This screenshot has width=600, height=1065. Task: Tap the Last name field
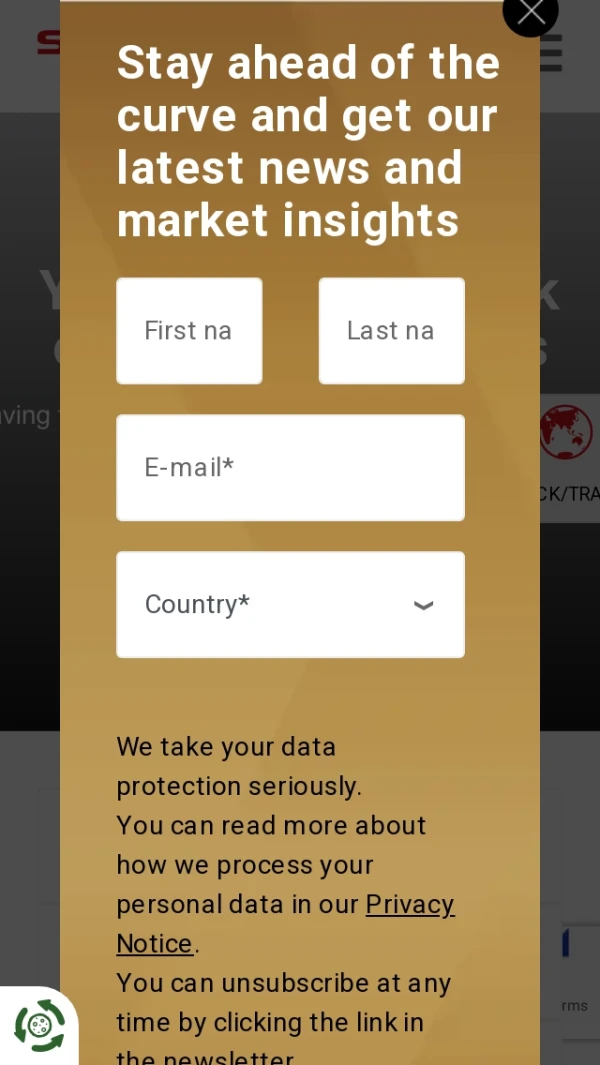coord(391,331)
